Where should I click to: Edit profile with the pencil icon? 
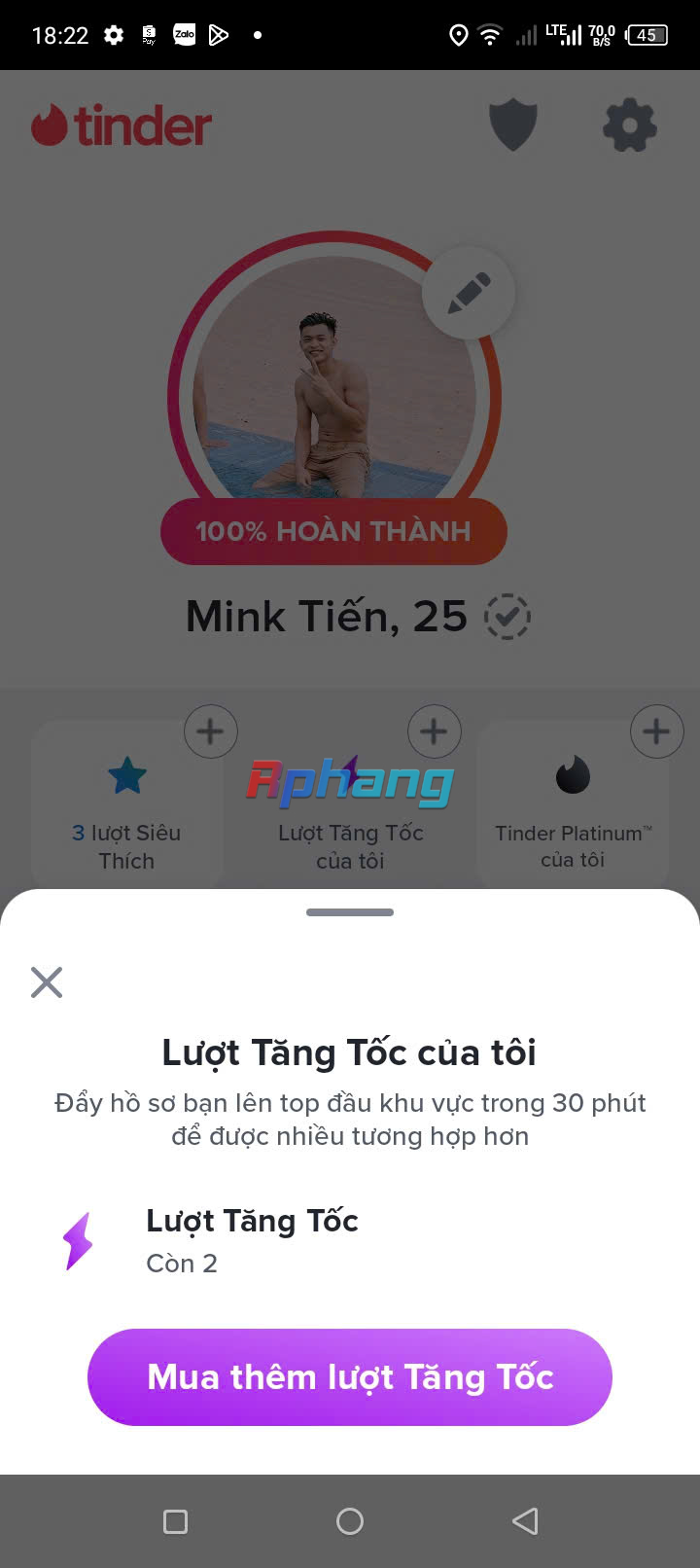[x=469, y=293]
